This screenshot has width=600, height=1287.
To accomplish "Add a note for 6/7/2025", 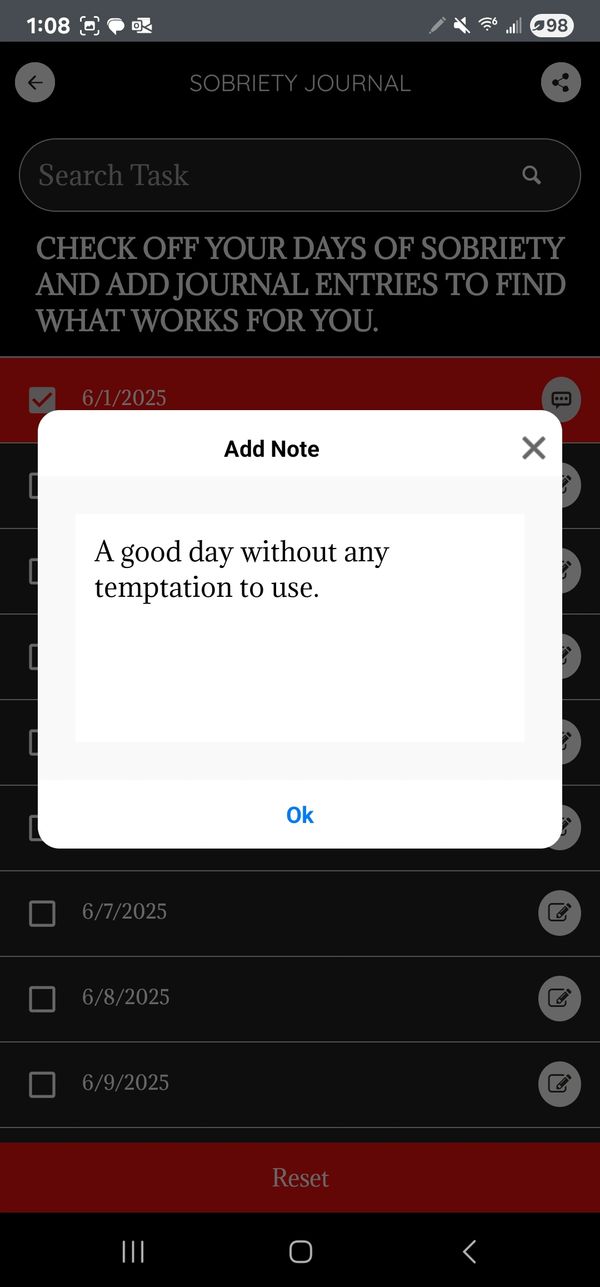I will click(560, 913).
